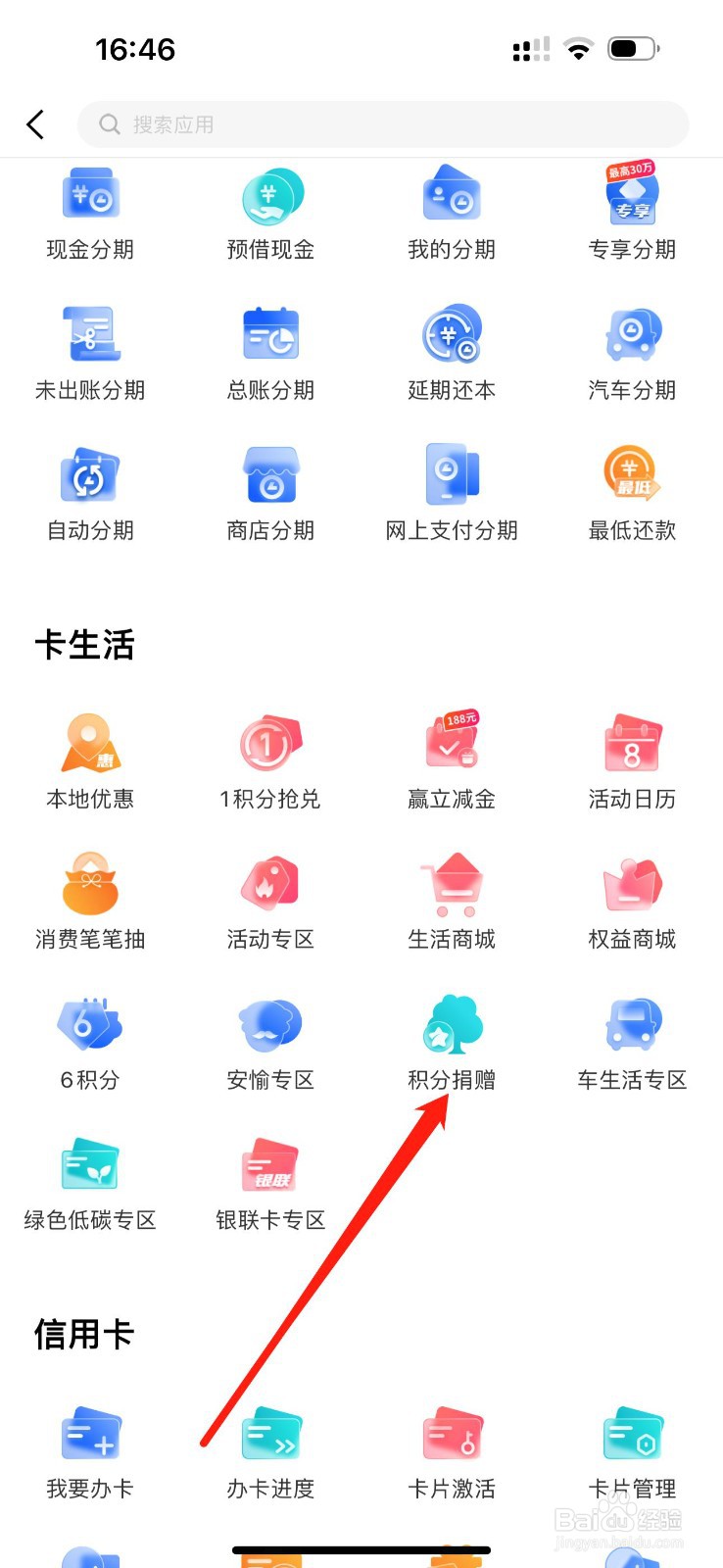This screenshot has width=723, height=1568.
Task: Go back with the top-left arrow
Action: point(35,124)
